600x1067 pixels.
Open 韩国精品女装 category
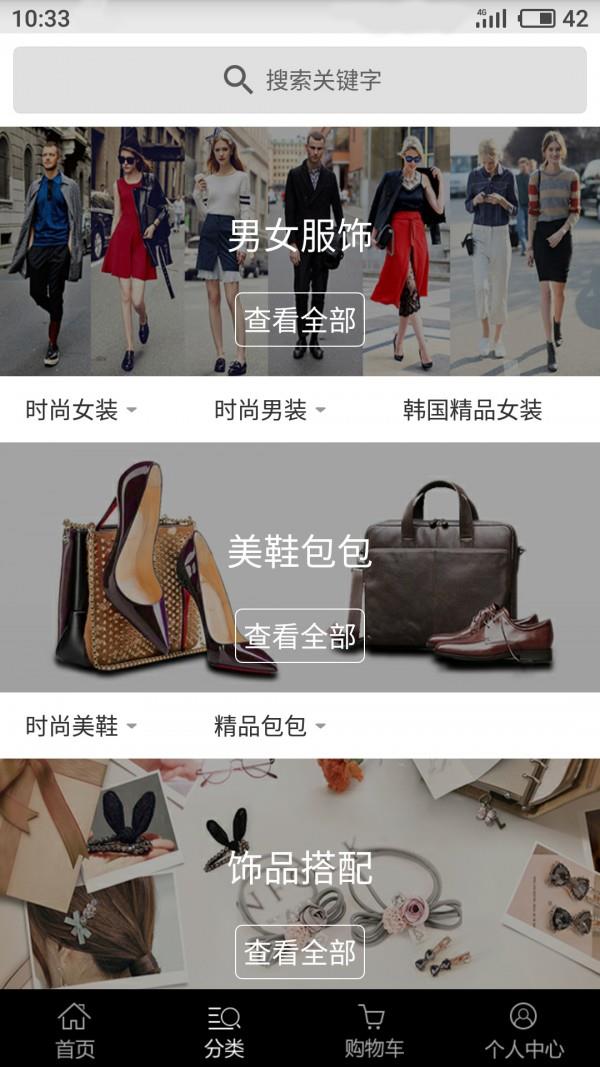472,410
